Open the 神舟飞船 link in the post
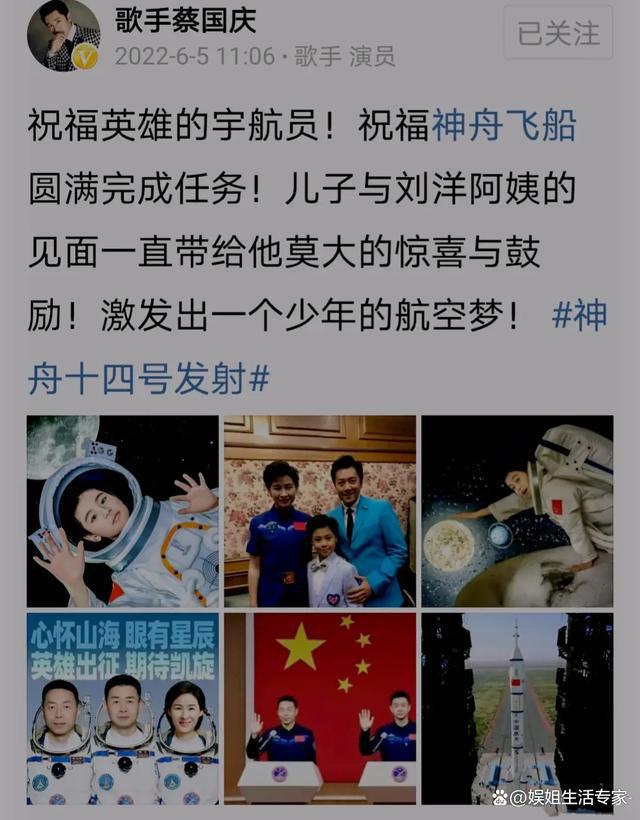The width and height of the screenshot is (640, 820). click(504, 127)
